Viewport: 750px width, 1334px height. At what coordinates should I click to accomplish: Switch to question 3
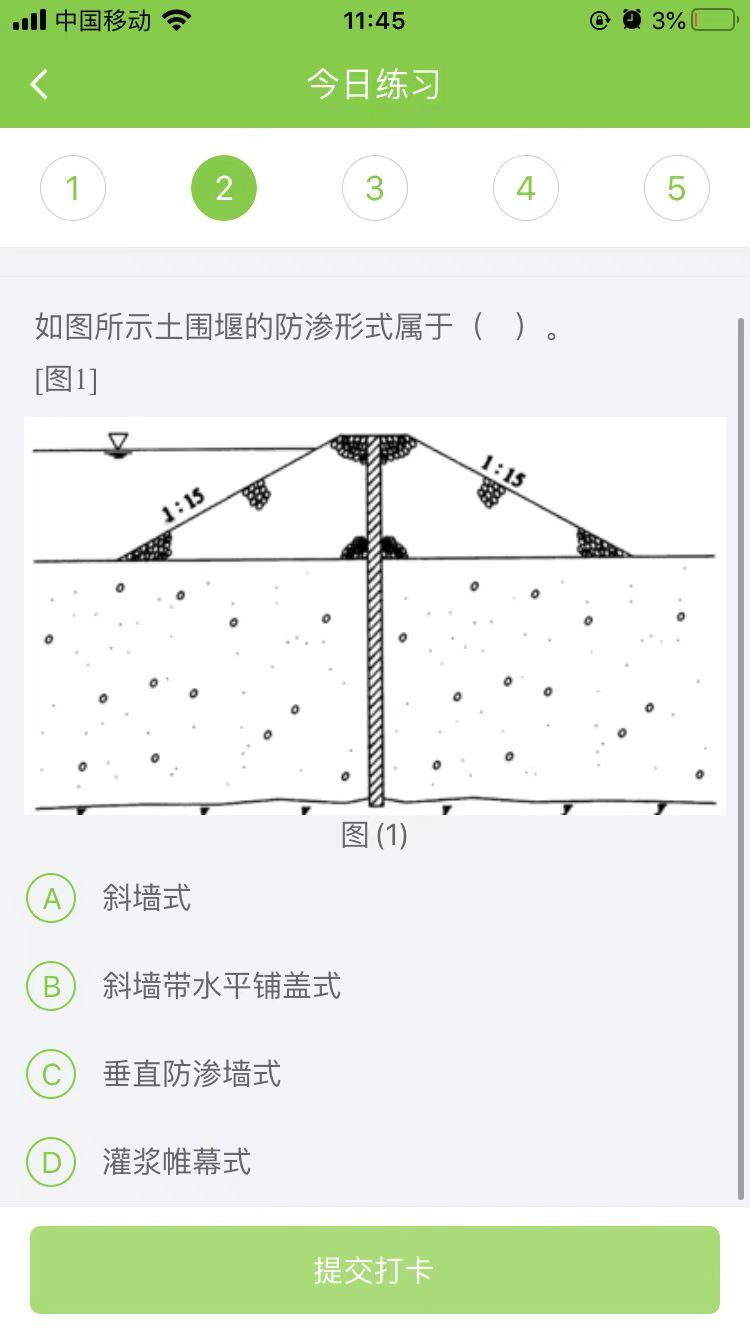(375, 188)
